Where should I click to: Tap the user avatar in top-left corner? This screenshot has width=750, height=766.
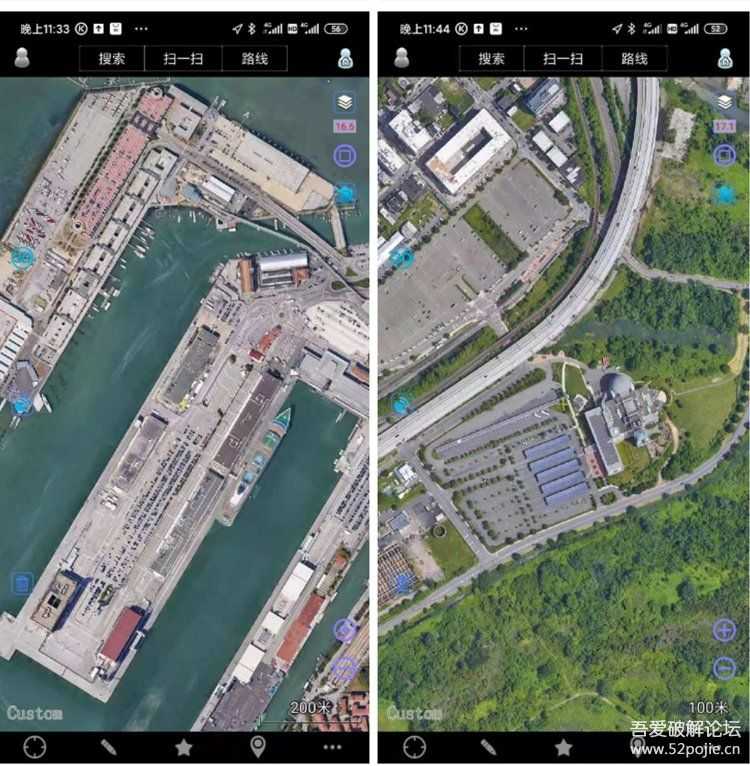(22, 58)
